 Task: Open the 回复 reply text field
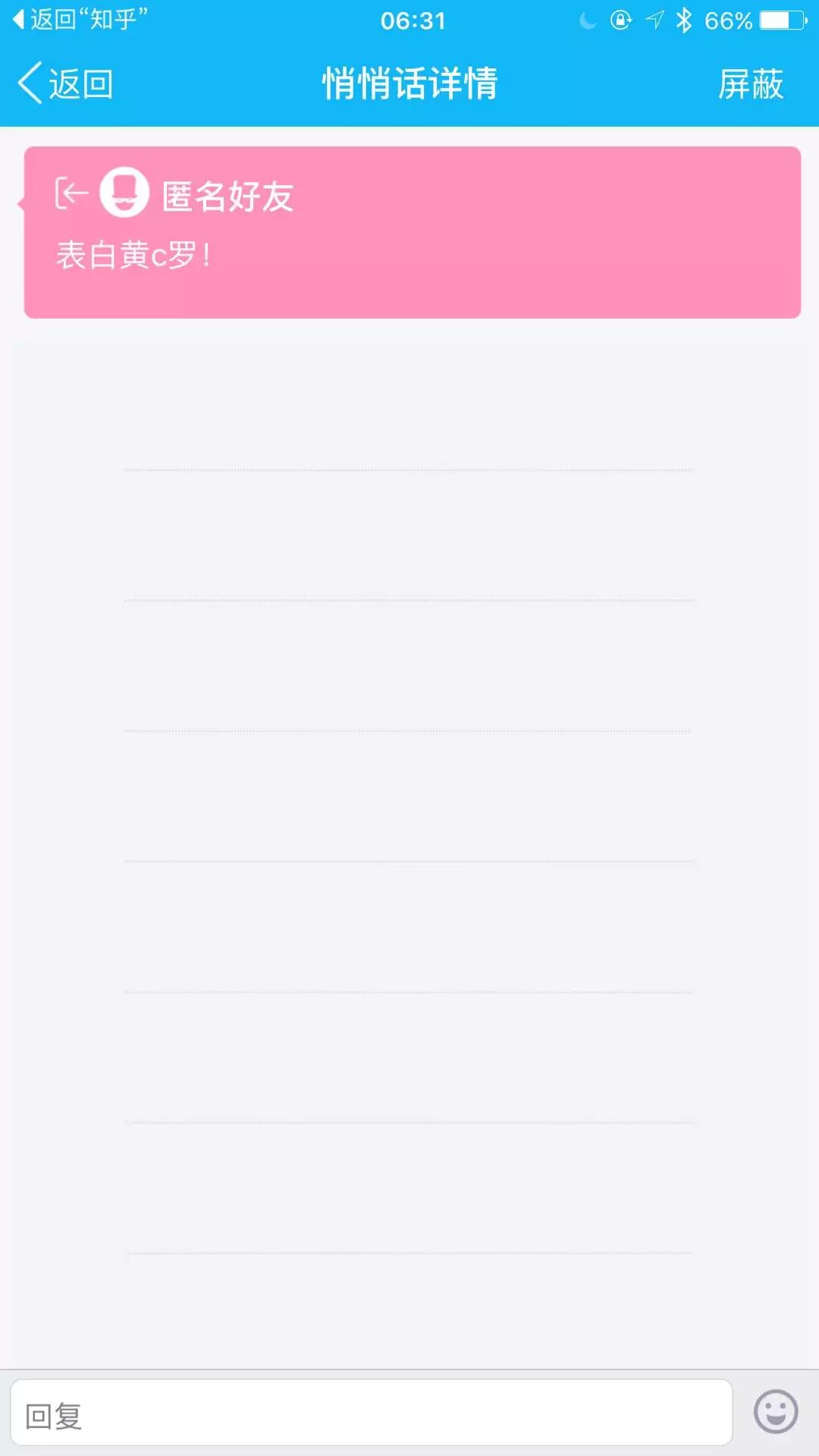pos(372,1414)
